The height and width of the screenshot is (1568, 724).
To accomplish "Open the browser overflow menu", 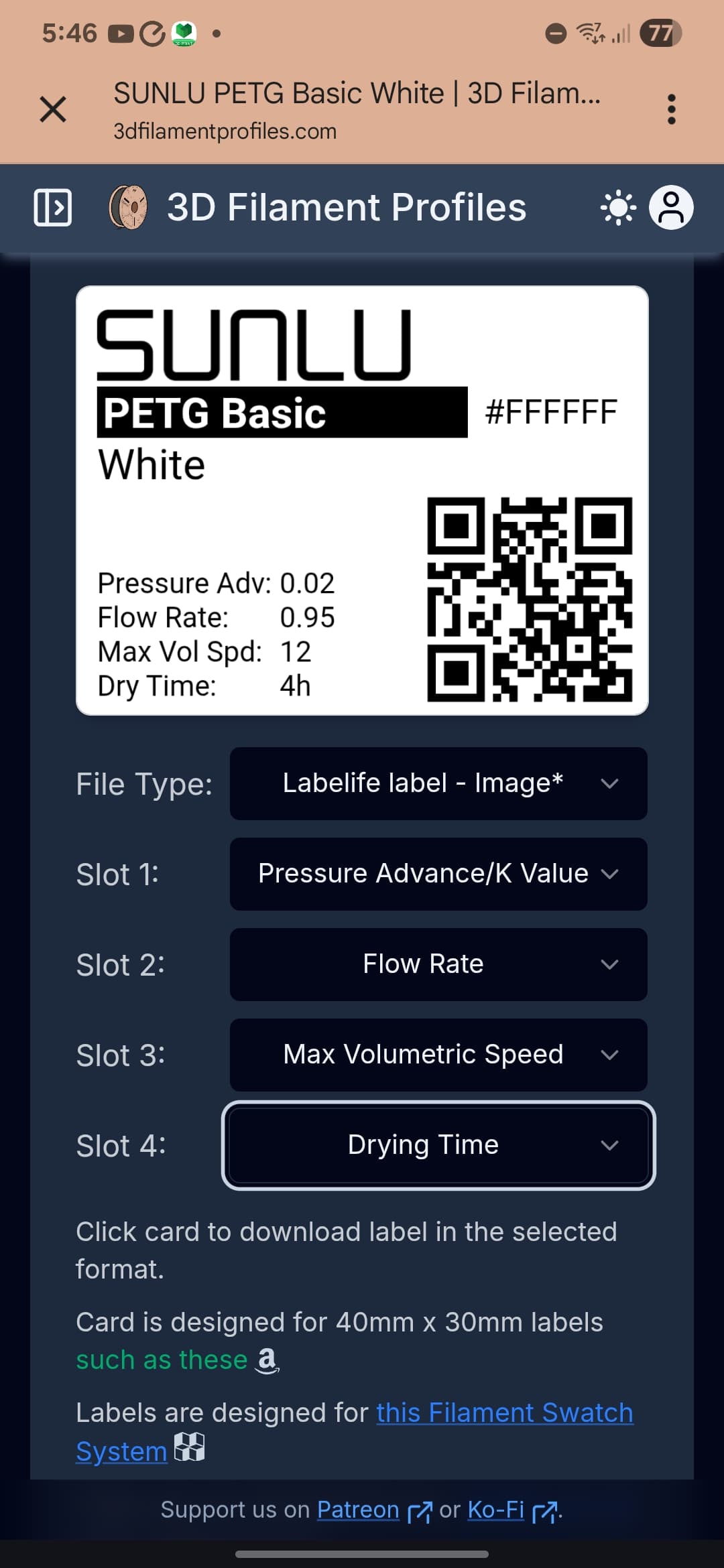I will [x=671, y=109].
